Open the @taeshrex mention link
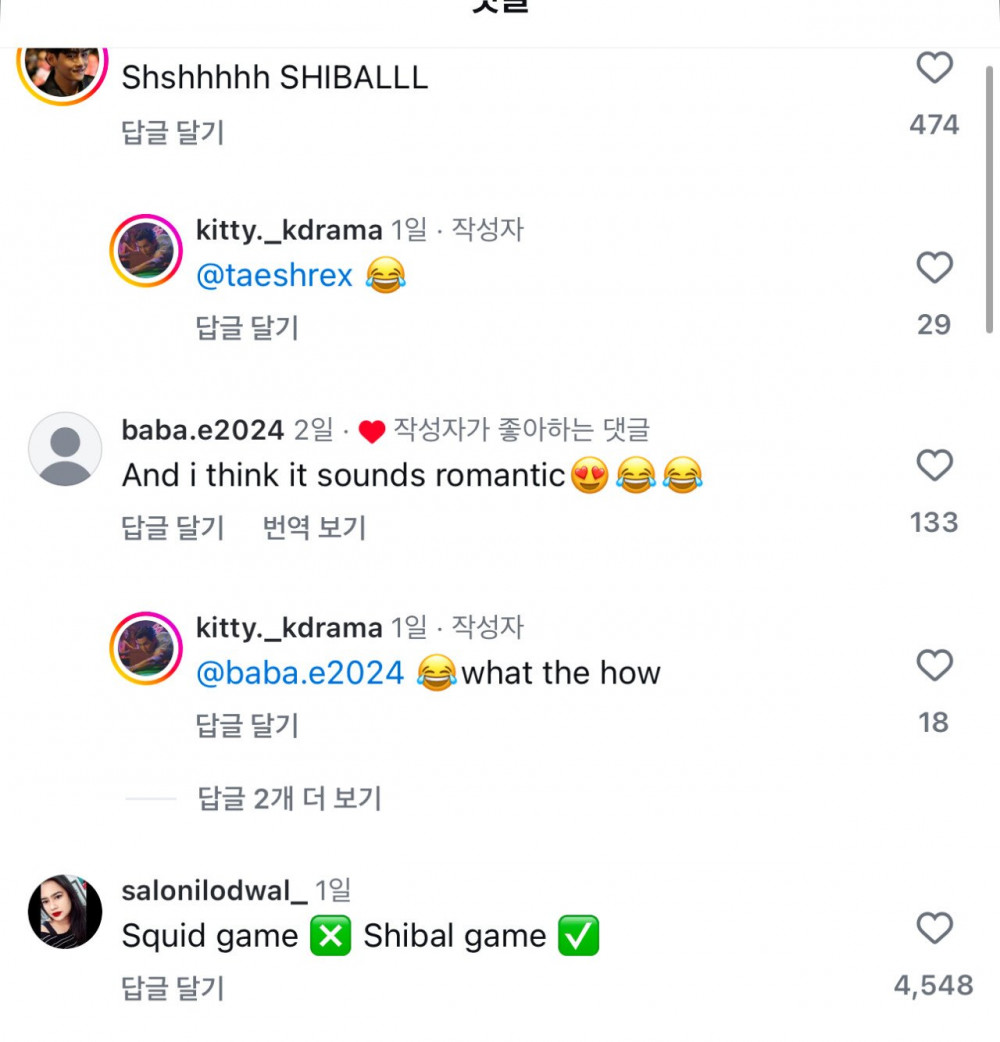Image resolution: width=1000 pixels, height=1042 pixels. [x=274, y=275]
